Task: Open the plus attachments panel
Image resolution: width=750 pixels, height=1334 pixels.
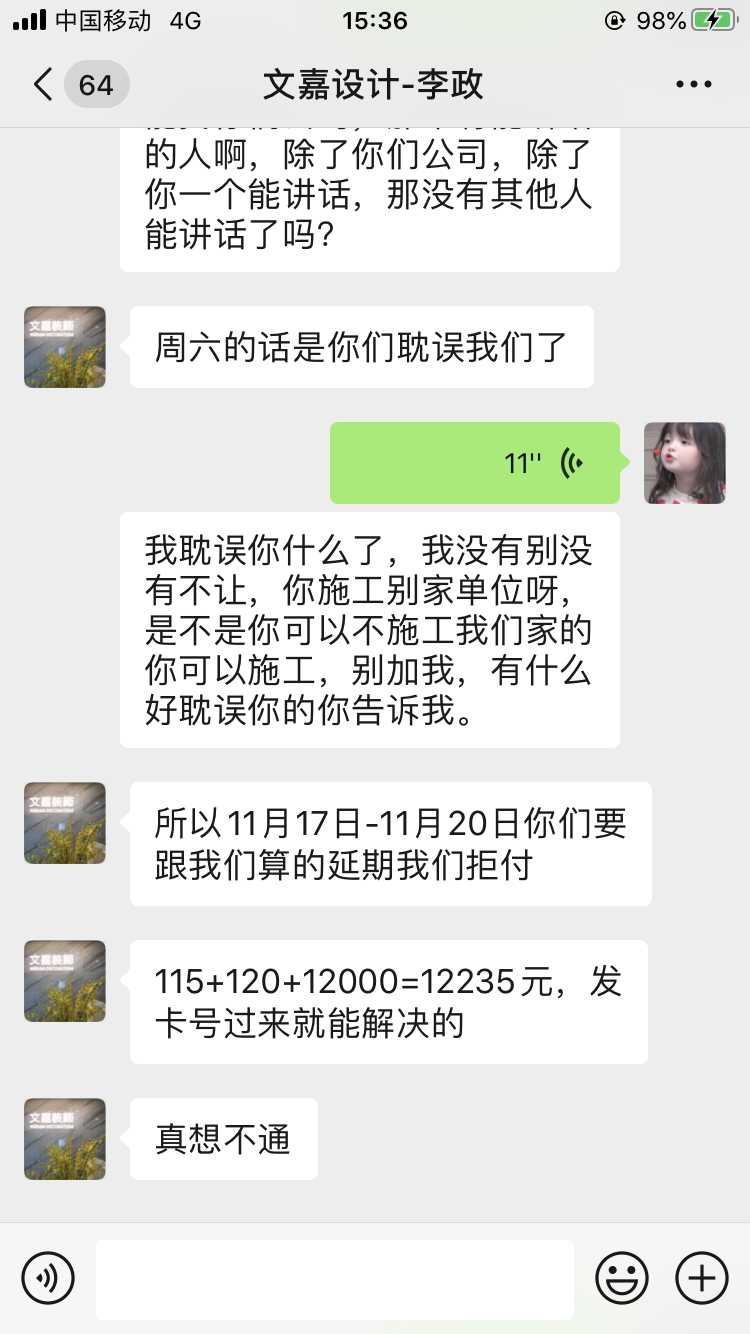Action: 702,1278
